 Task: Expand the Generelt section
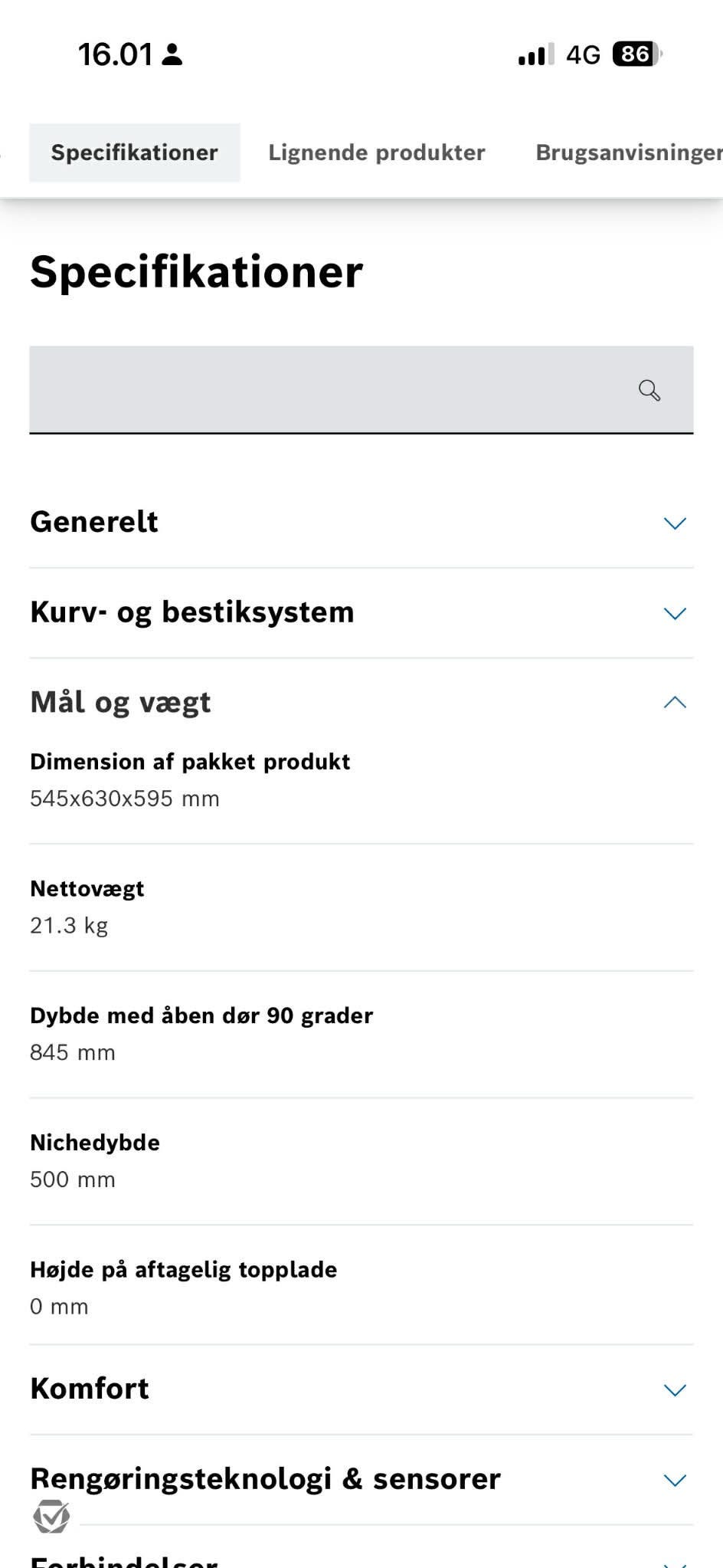(x=361, y=523)
